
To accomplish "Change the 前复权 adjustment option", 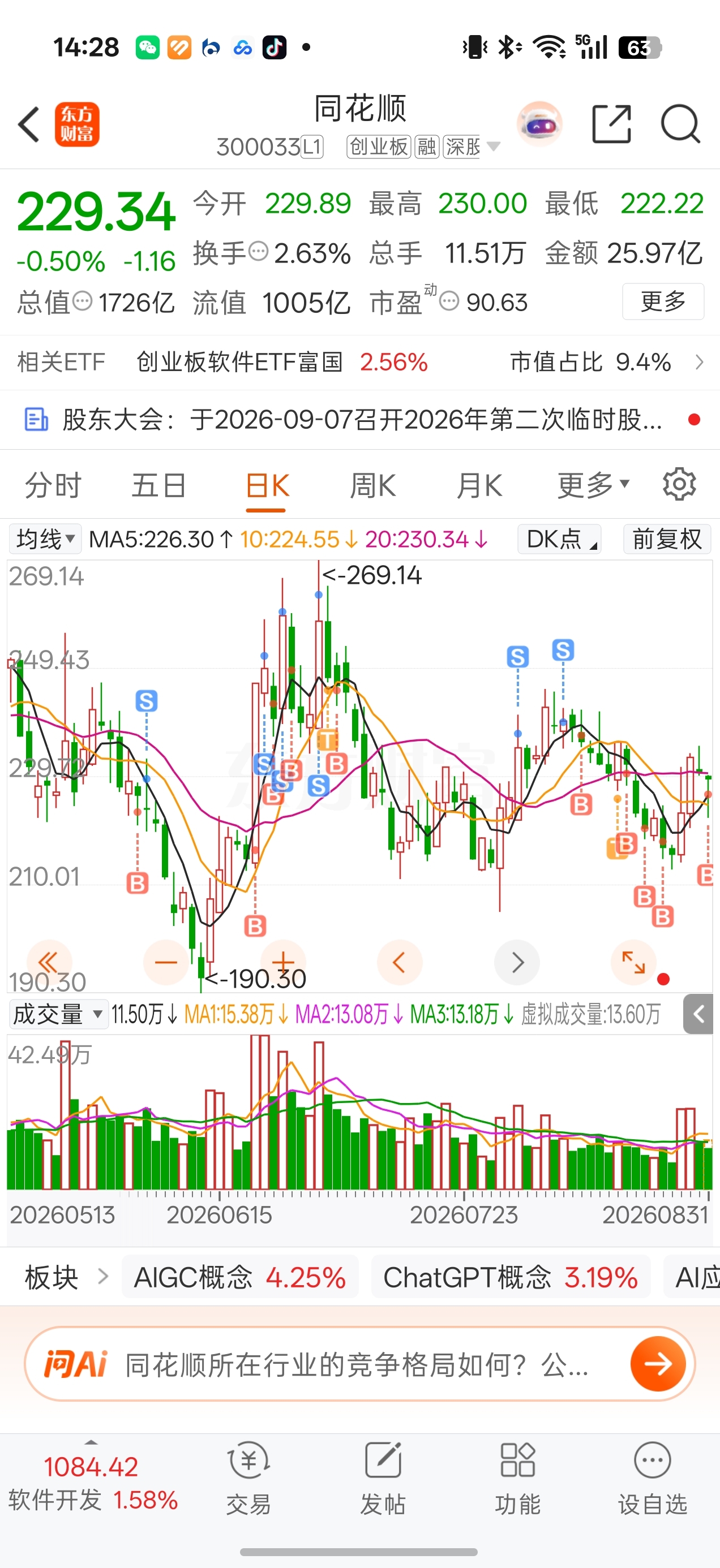I will [667, 539].
